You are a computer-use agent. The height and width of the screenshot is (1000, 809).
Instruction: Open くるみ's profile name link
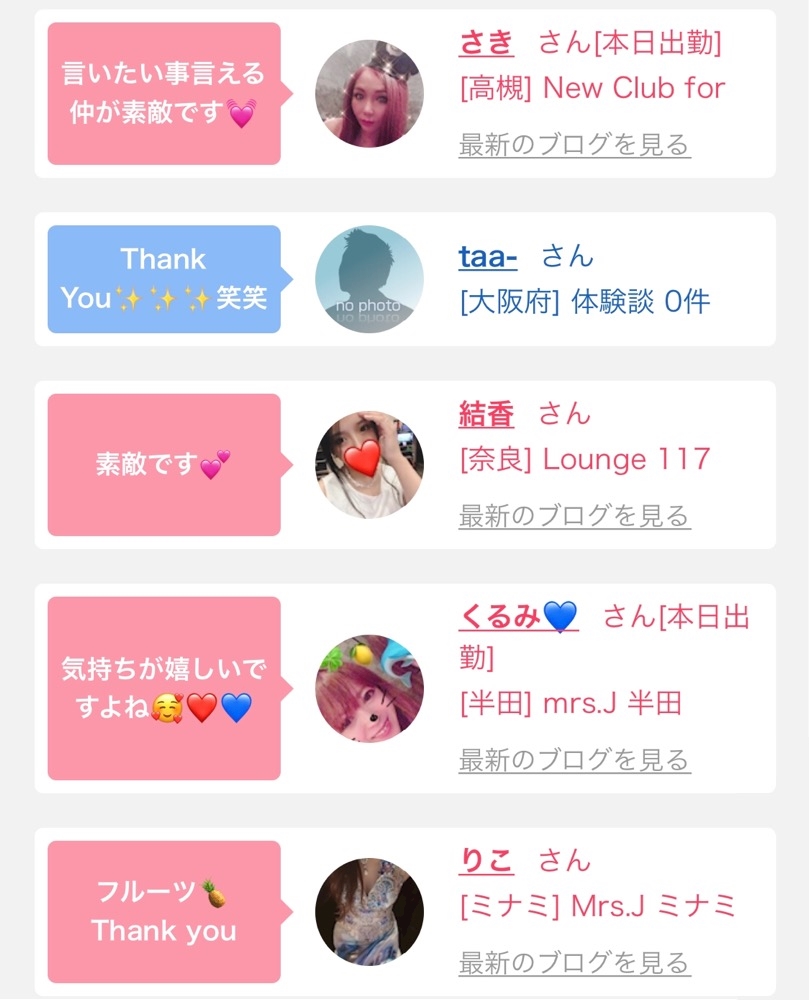pos(518,617)
